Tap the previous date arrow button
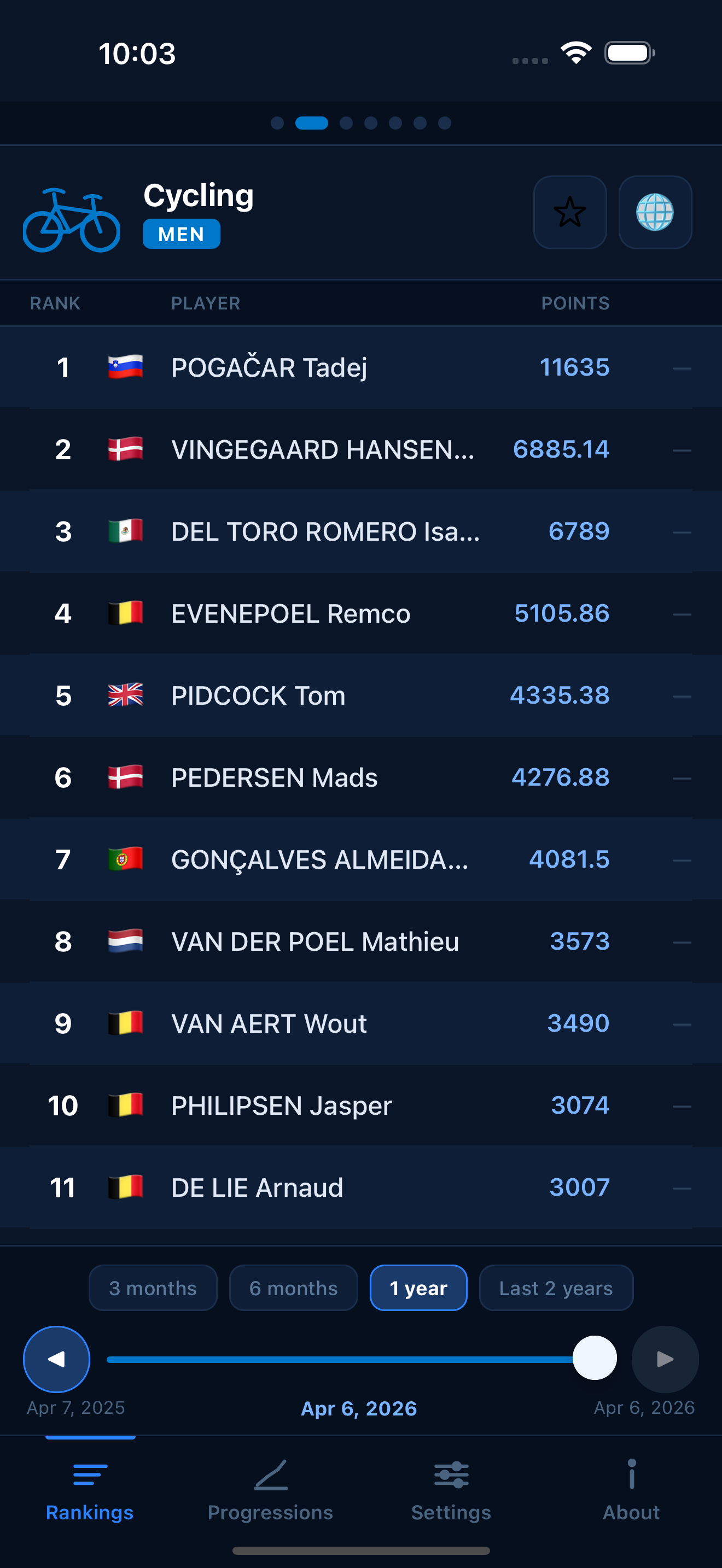This screenshot has height=1568, width=722. coord(57,1359)
